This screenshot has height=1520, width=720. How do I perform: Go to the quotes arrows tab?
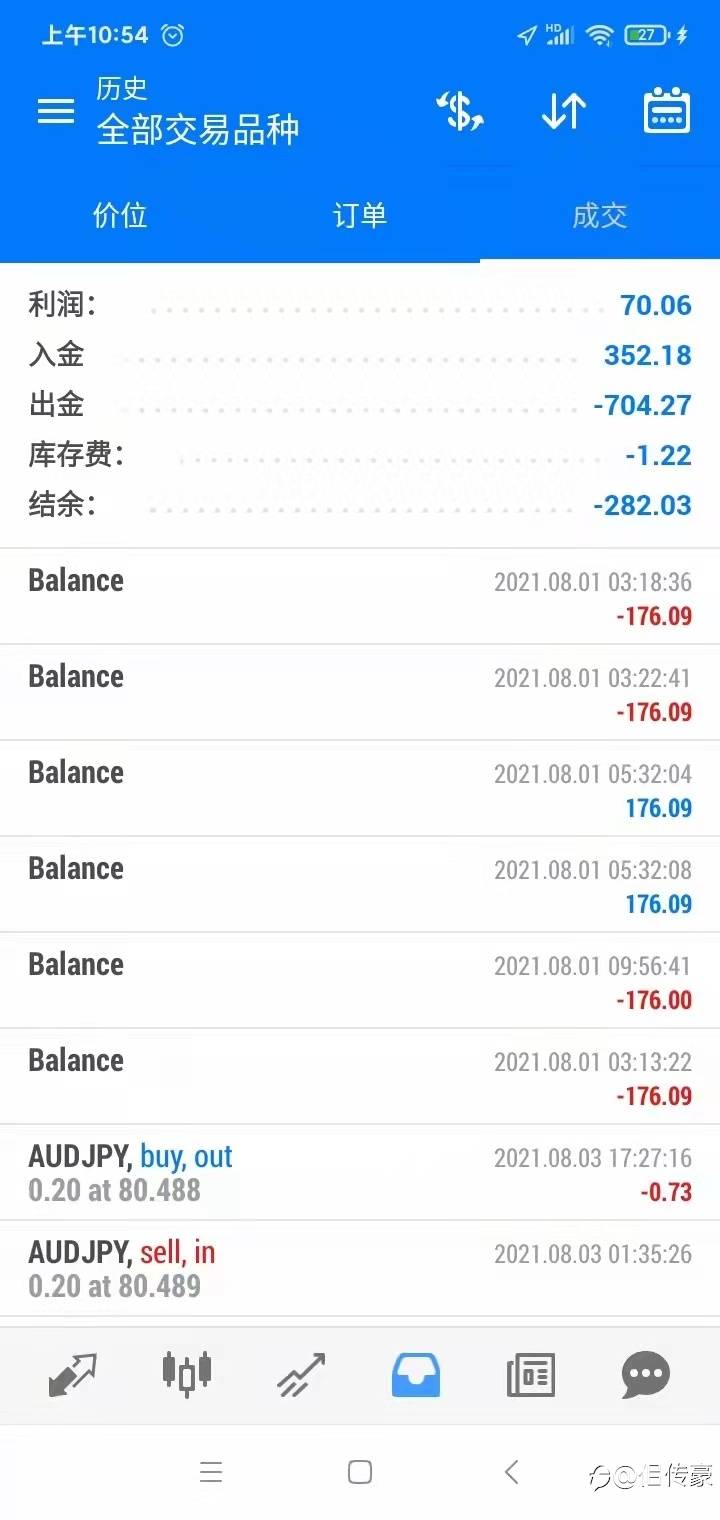pyautogui.click(x=73, y=1375)
